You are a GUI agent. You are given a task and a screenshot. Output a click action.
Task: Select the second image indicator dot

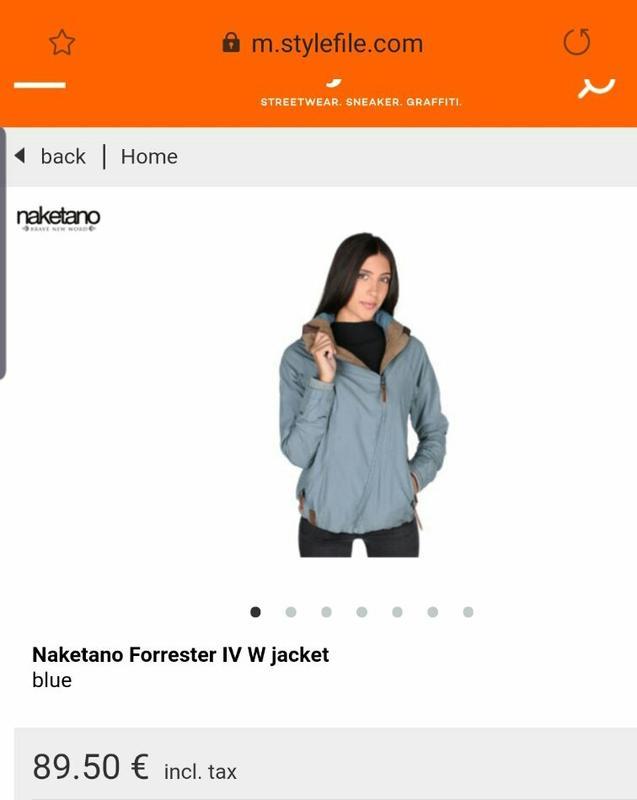pos(291,612)
